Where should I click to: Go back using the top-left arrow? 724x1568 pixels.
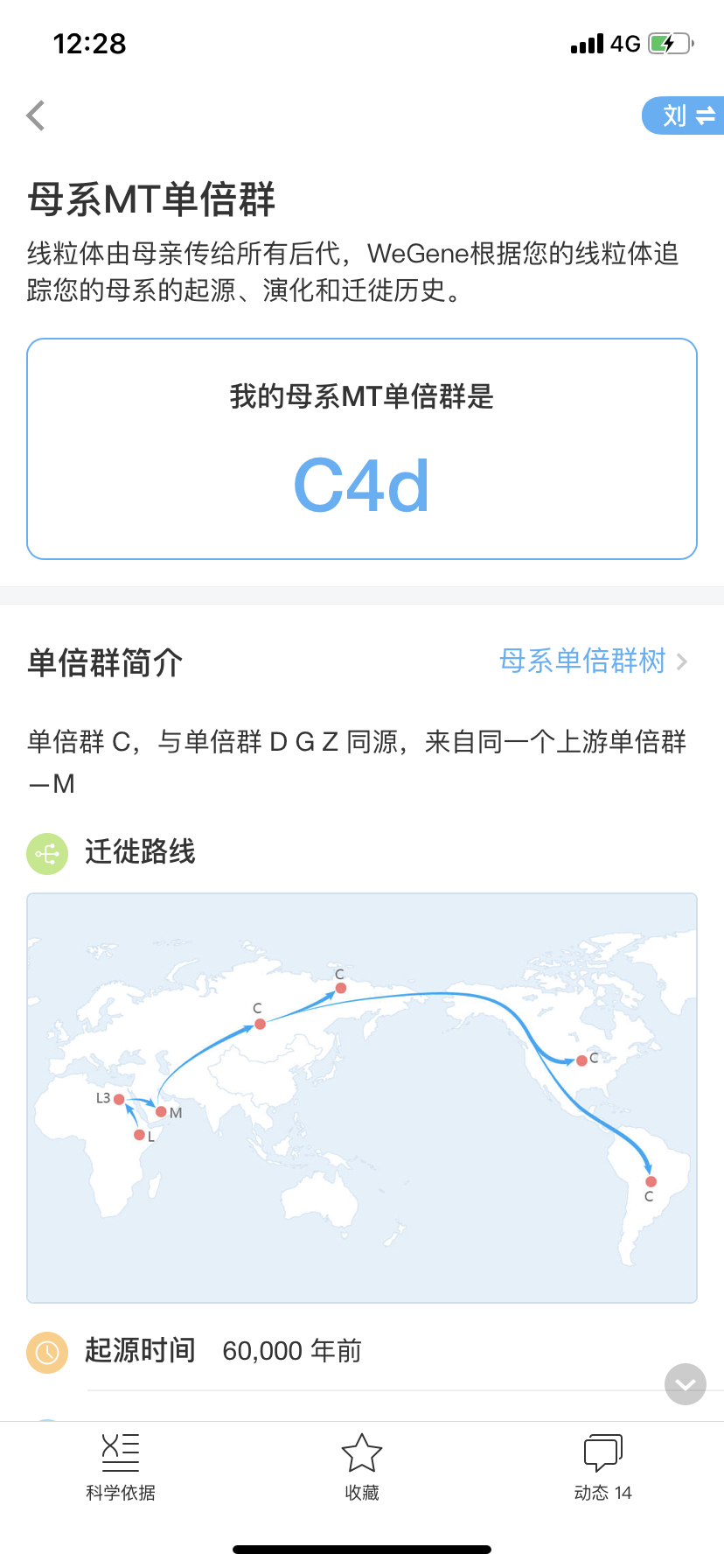36,115
